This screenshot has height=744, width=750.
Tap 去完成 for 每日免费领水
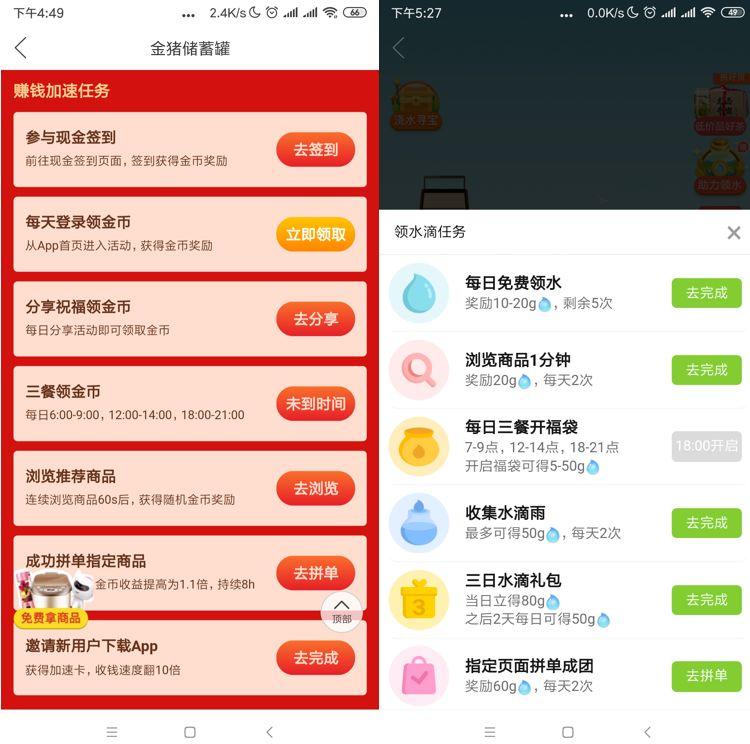coord(706,293)
